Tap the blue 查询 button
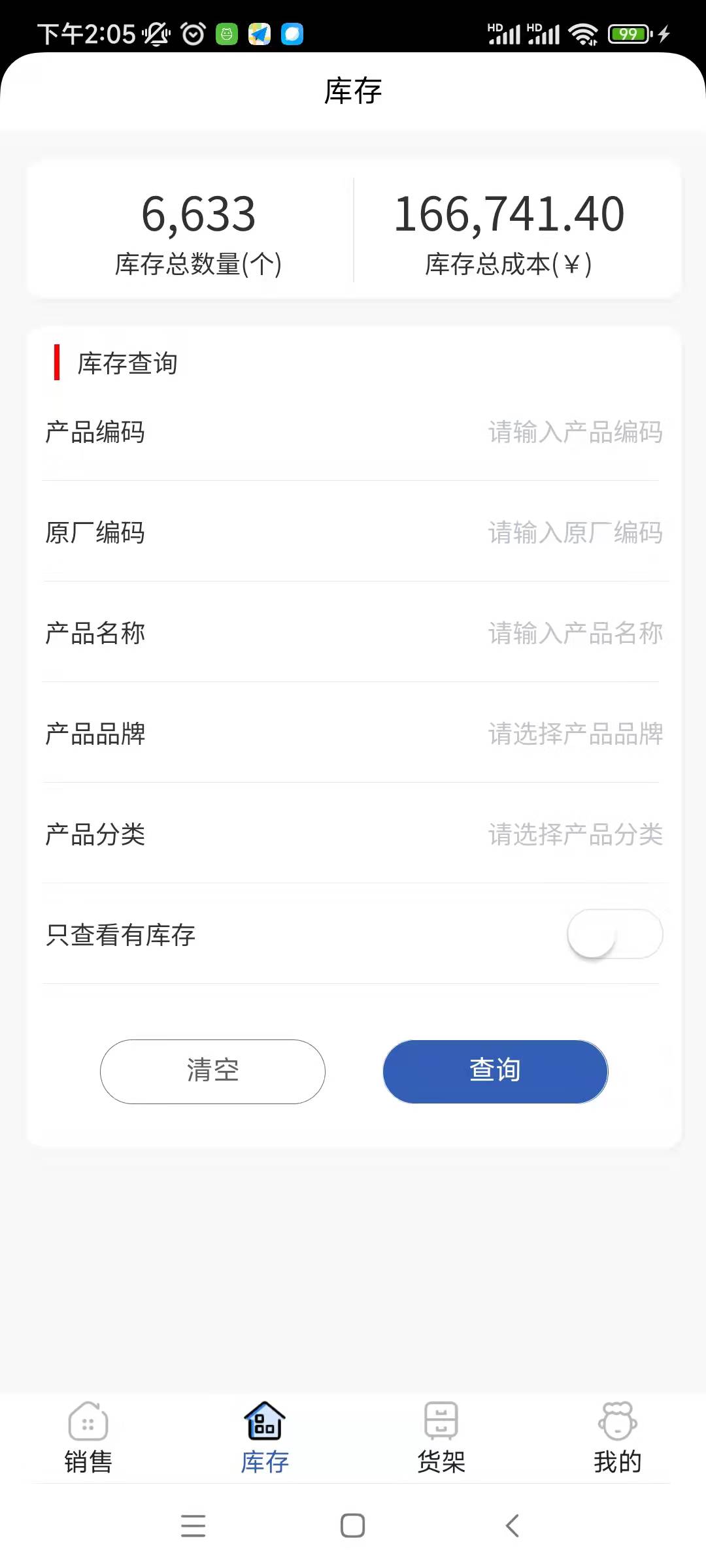This screenshot has height=1568, width=706. tap(495, 1071)
